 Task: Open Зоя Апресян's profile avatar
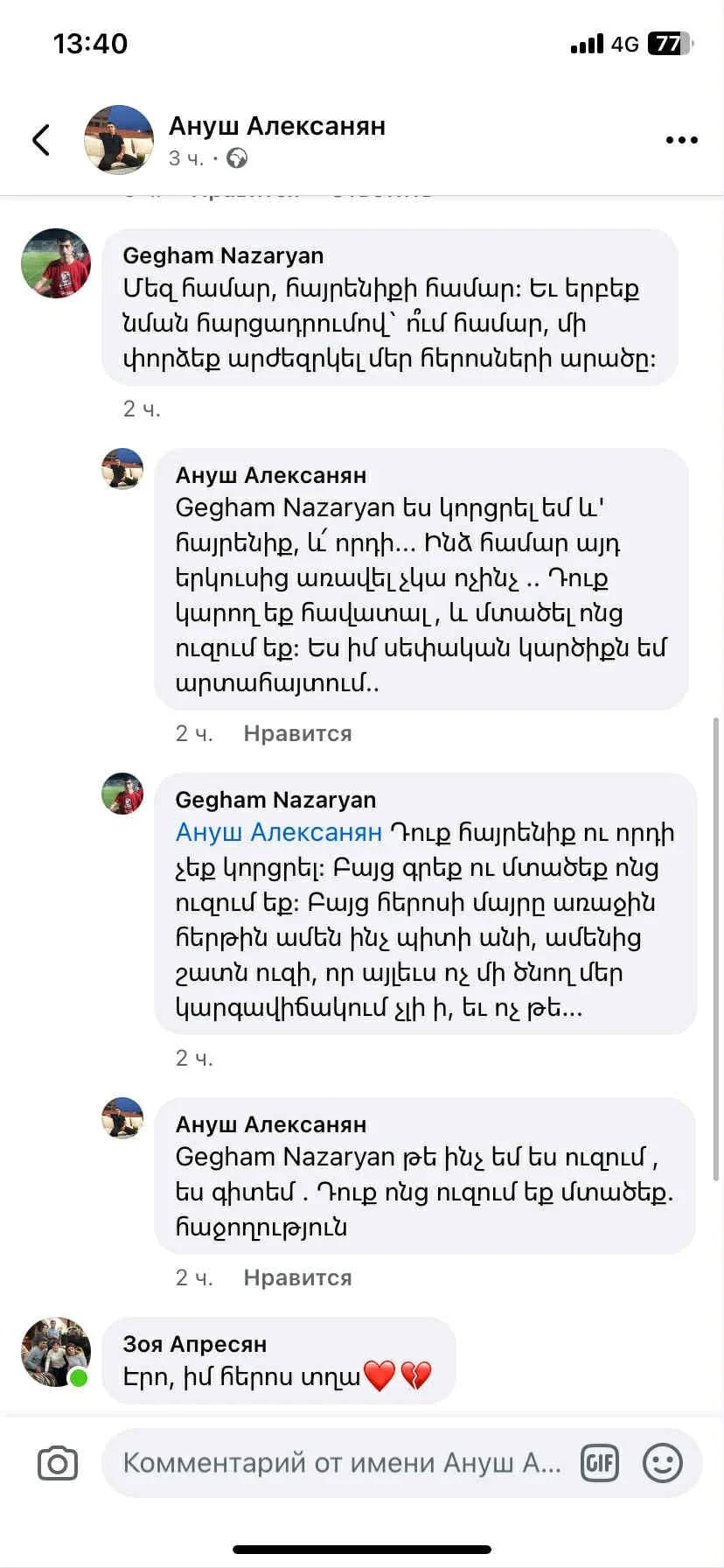[x=56, y=1352]
